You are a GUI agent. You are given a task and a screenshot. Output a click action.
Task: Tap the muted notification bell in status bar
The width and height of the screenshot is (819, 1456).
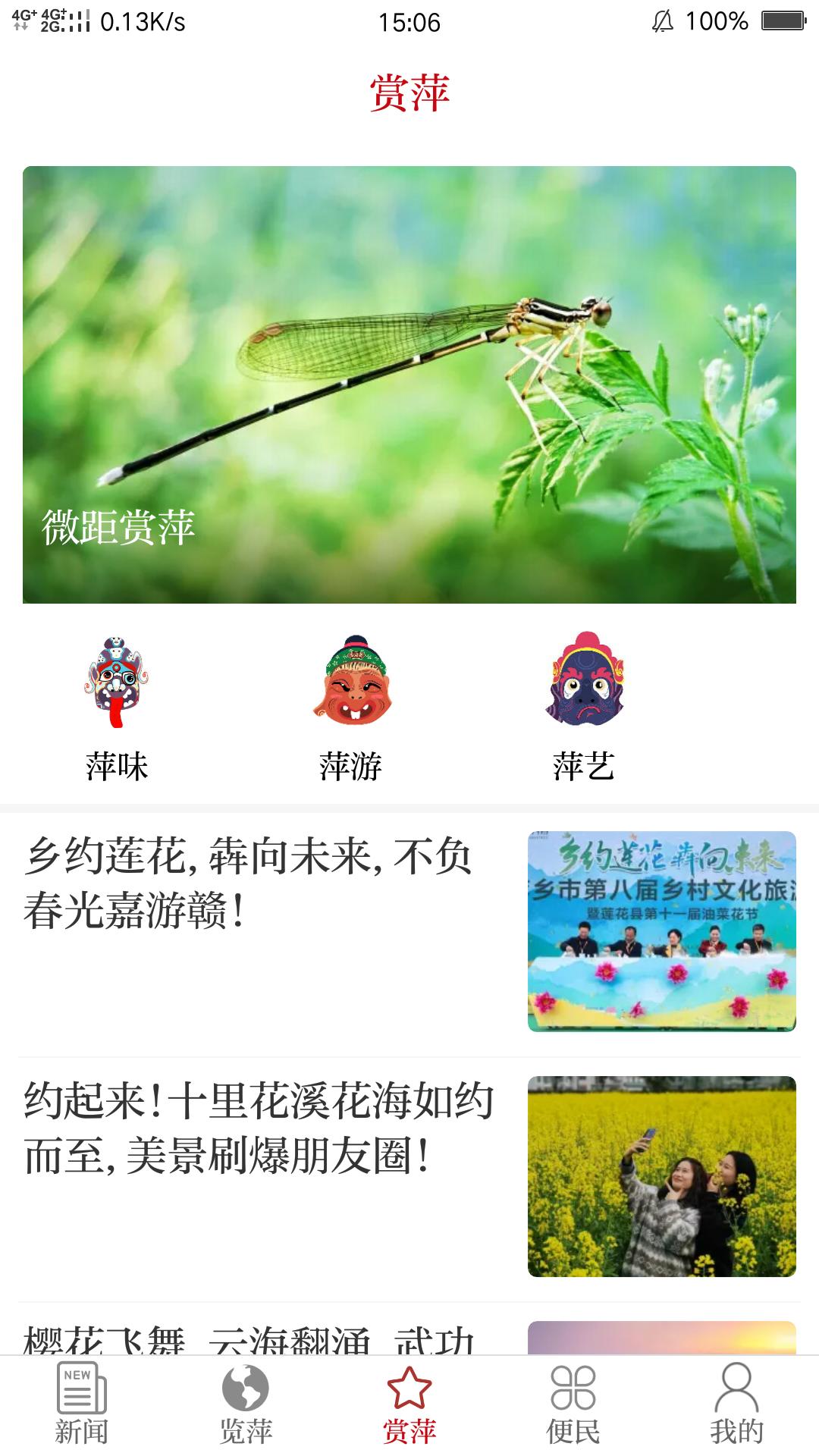pyautogui.click(x=662, y=21)
